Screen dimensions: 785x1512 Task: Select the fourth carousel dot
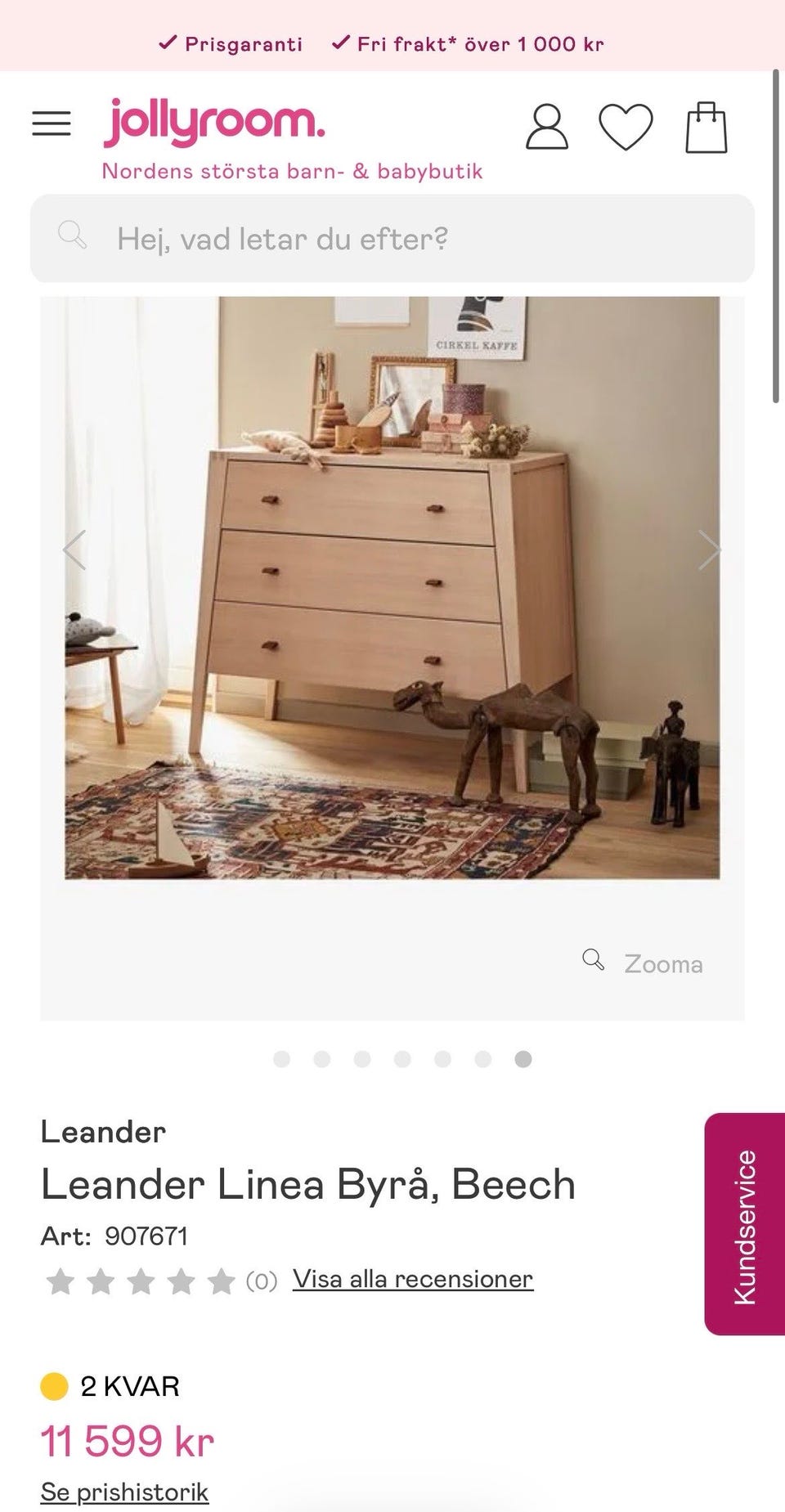[401, 1059]
